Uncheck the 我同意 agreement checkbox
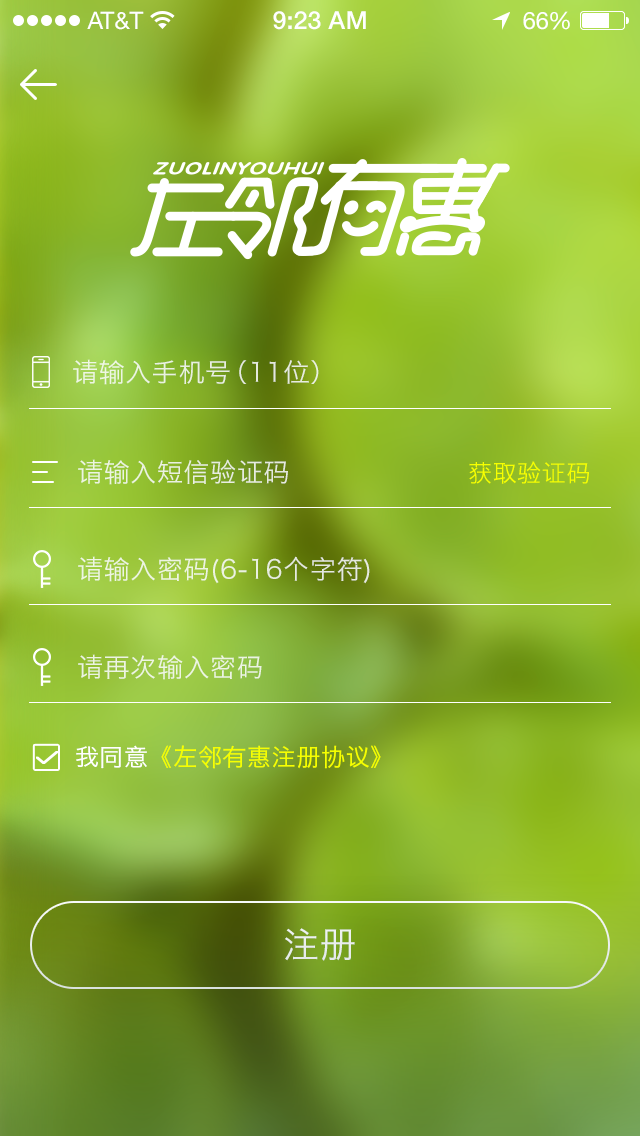Viewport: 640px width, 1136px height. (46, 757)
